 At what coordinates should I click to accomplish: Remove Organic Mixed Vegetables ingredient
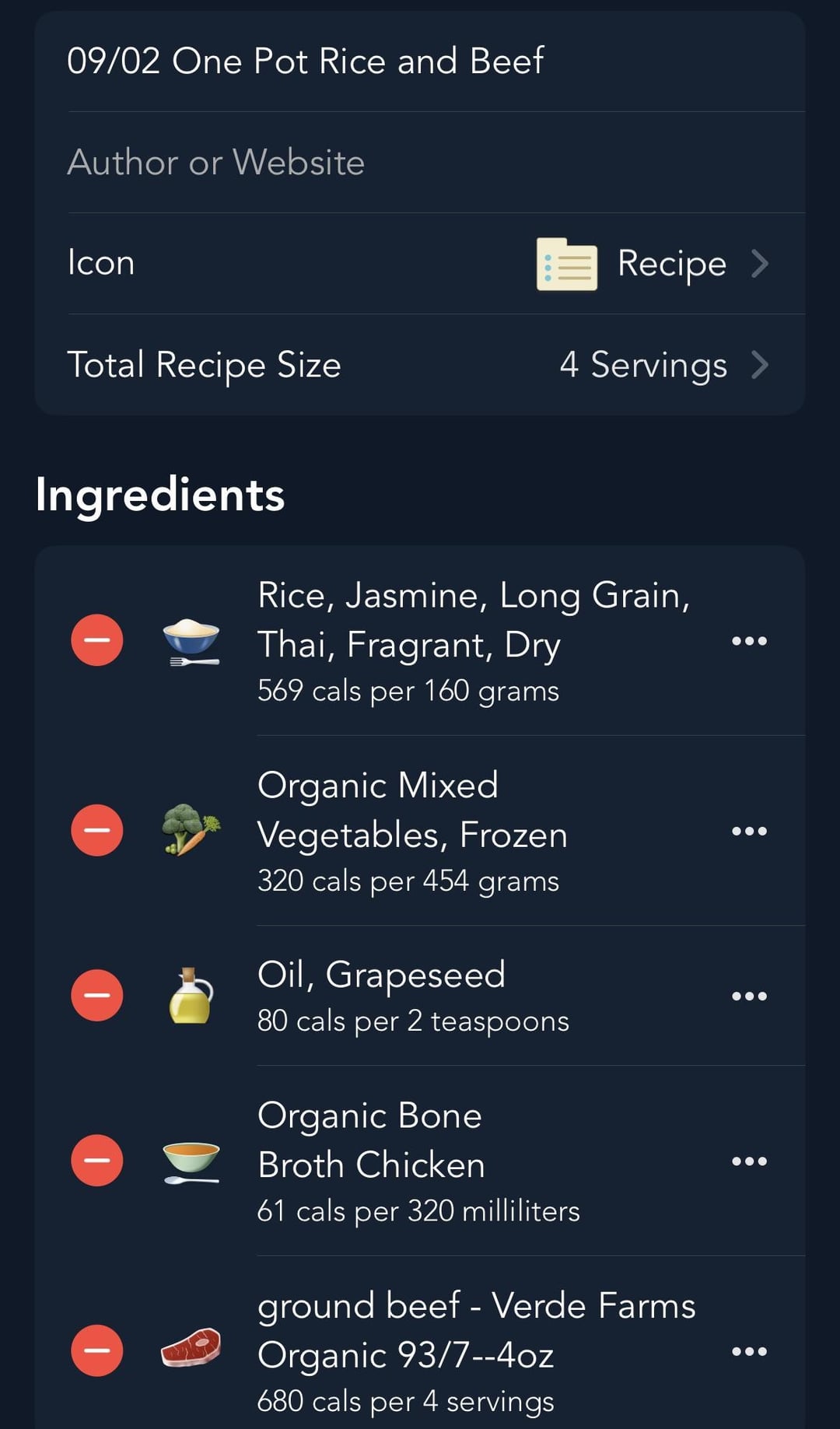(97, 830)
